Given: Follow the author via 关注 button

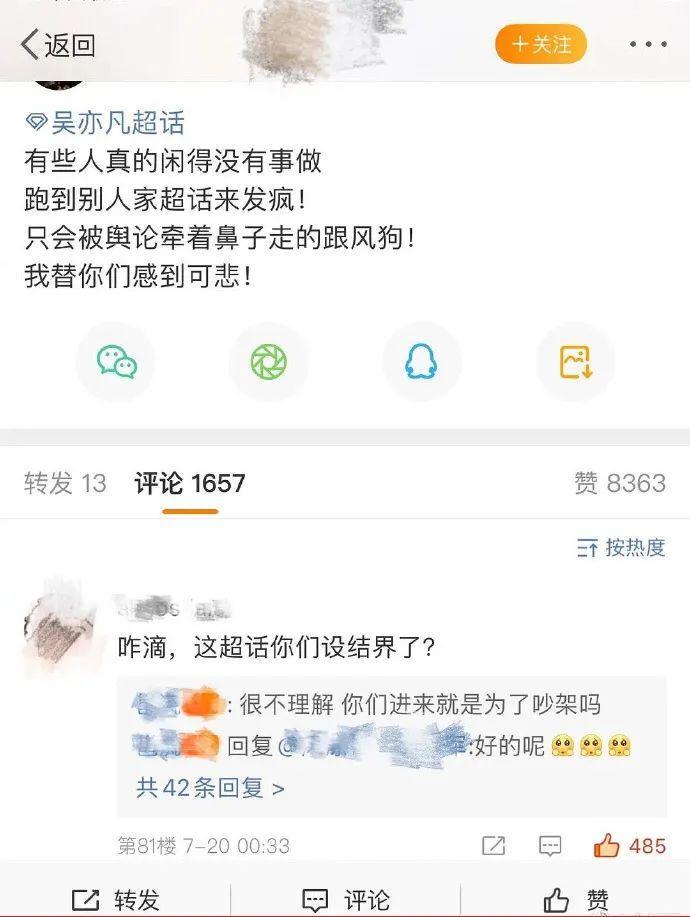Looking at the screenshot, I should (541, 45).
